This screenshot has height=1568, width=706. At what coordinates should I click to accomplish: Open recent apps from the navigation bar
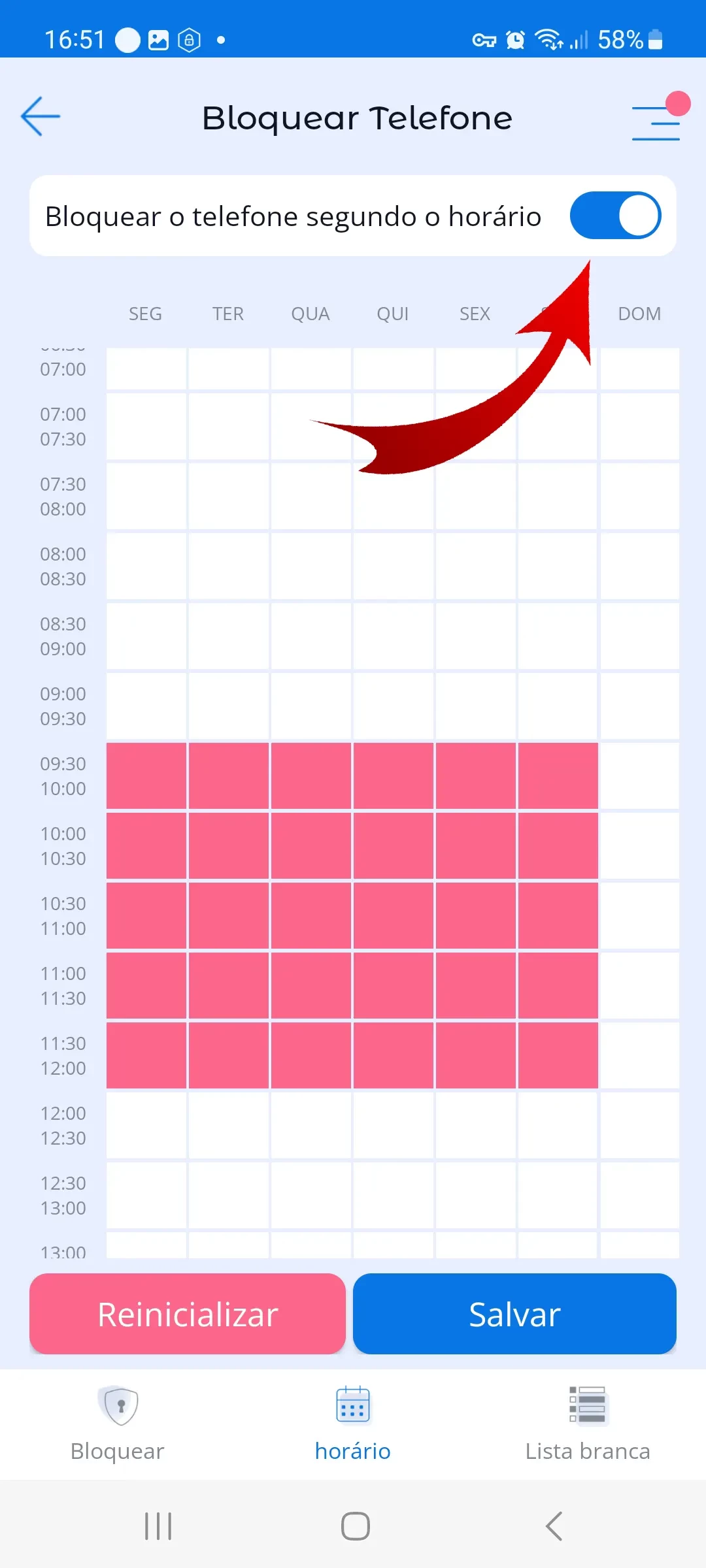(x=158, y=1526)
